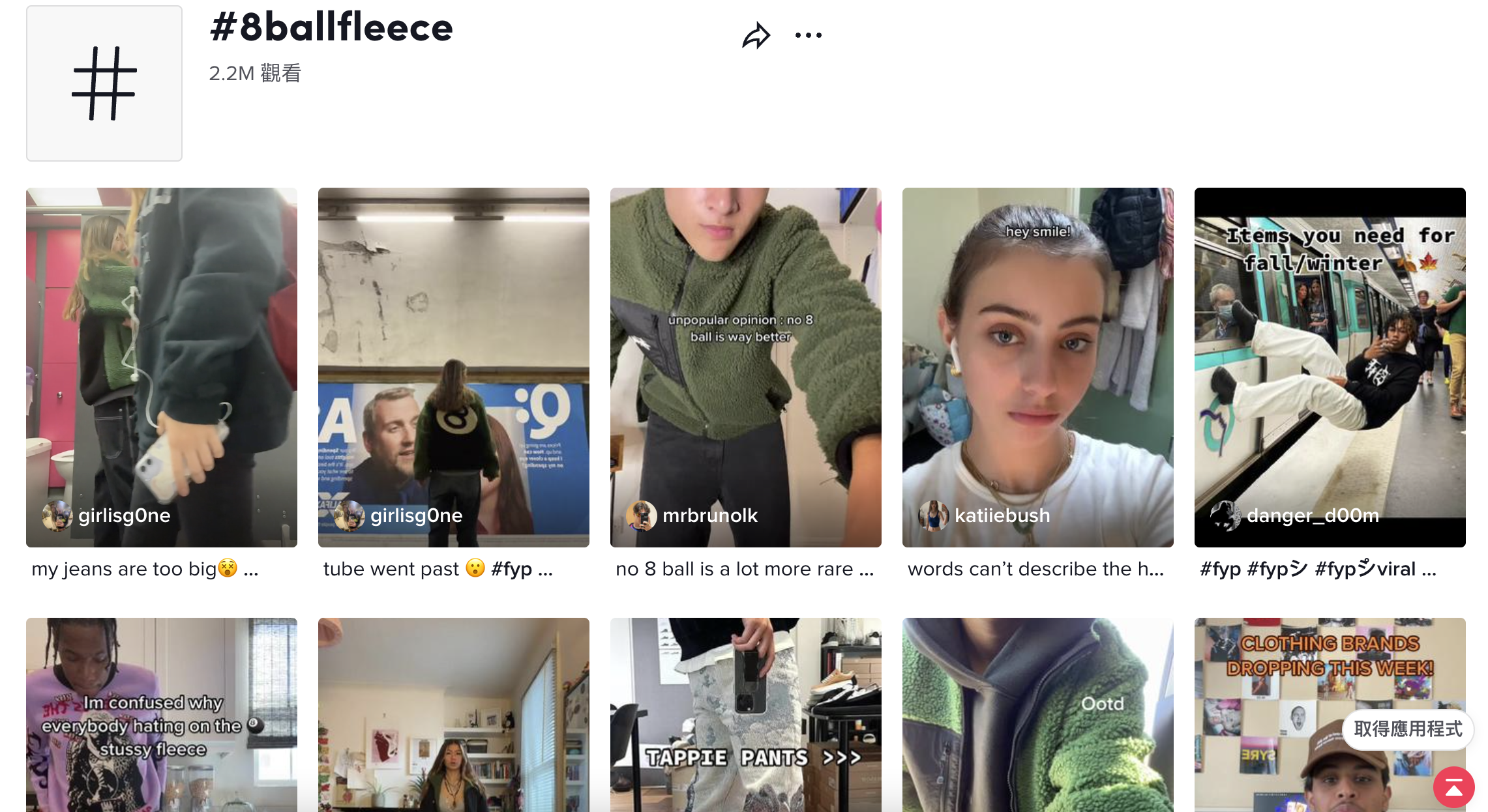
Task: Play danger_d00m's fall/winter items video
Action: 1330,367
